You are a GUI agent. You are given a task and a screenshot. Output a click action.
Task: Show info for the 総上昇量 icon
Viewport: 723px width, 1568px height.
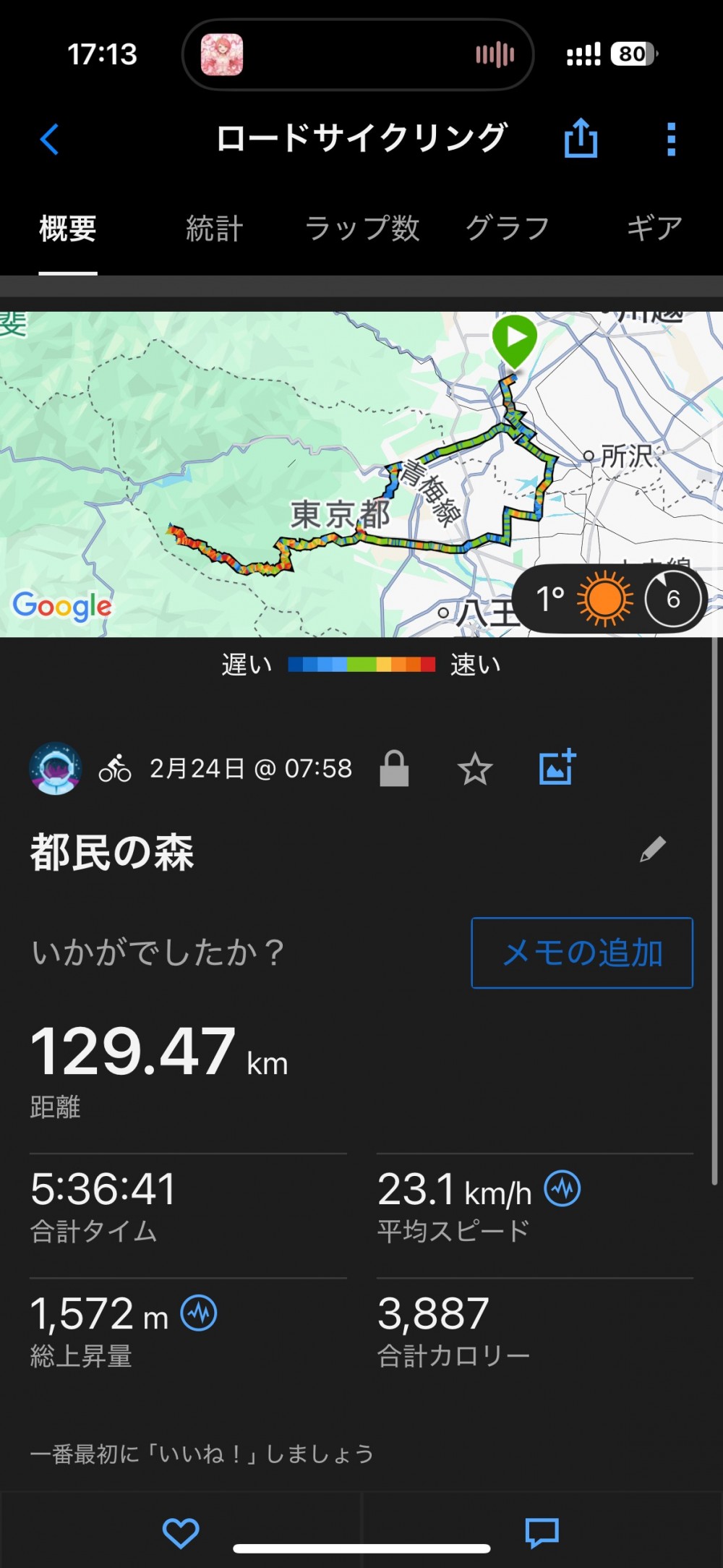click(x=199, y=1313)
